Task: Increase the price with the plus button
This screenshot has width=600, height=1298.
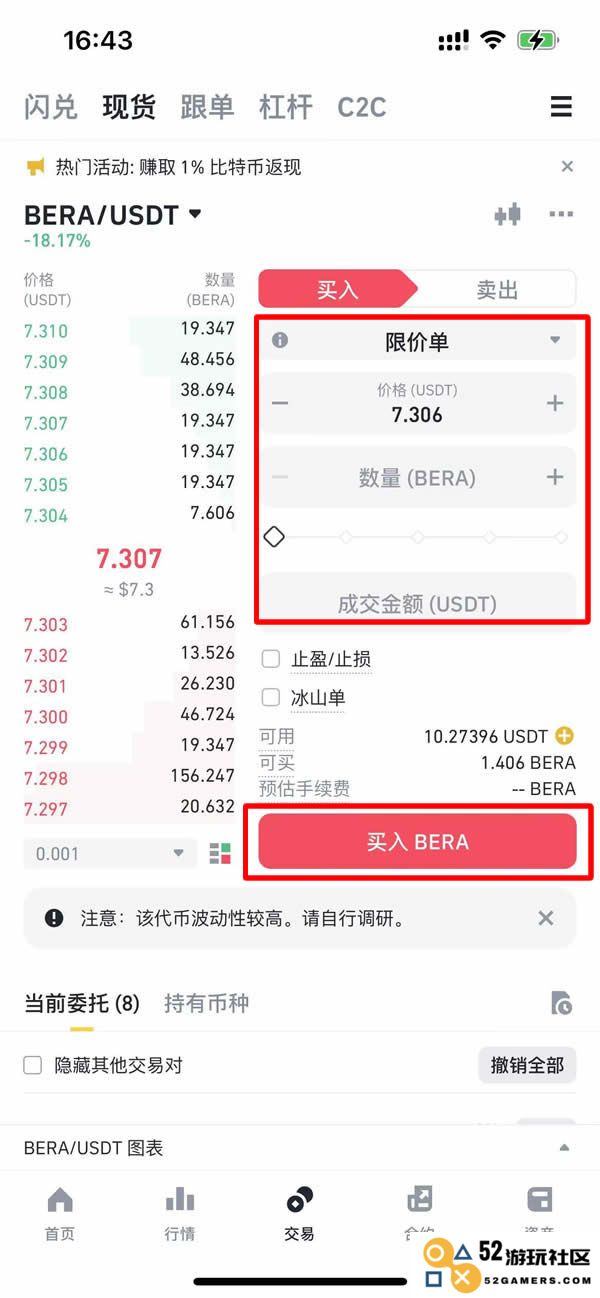Action: pyautogui.click(x=555, y=403)
